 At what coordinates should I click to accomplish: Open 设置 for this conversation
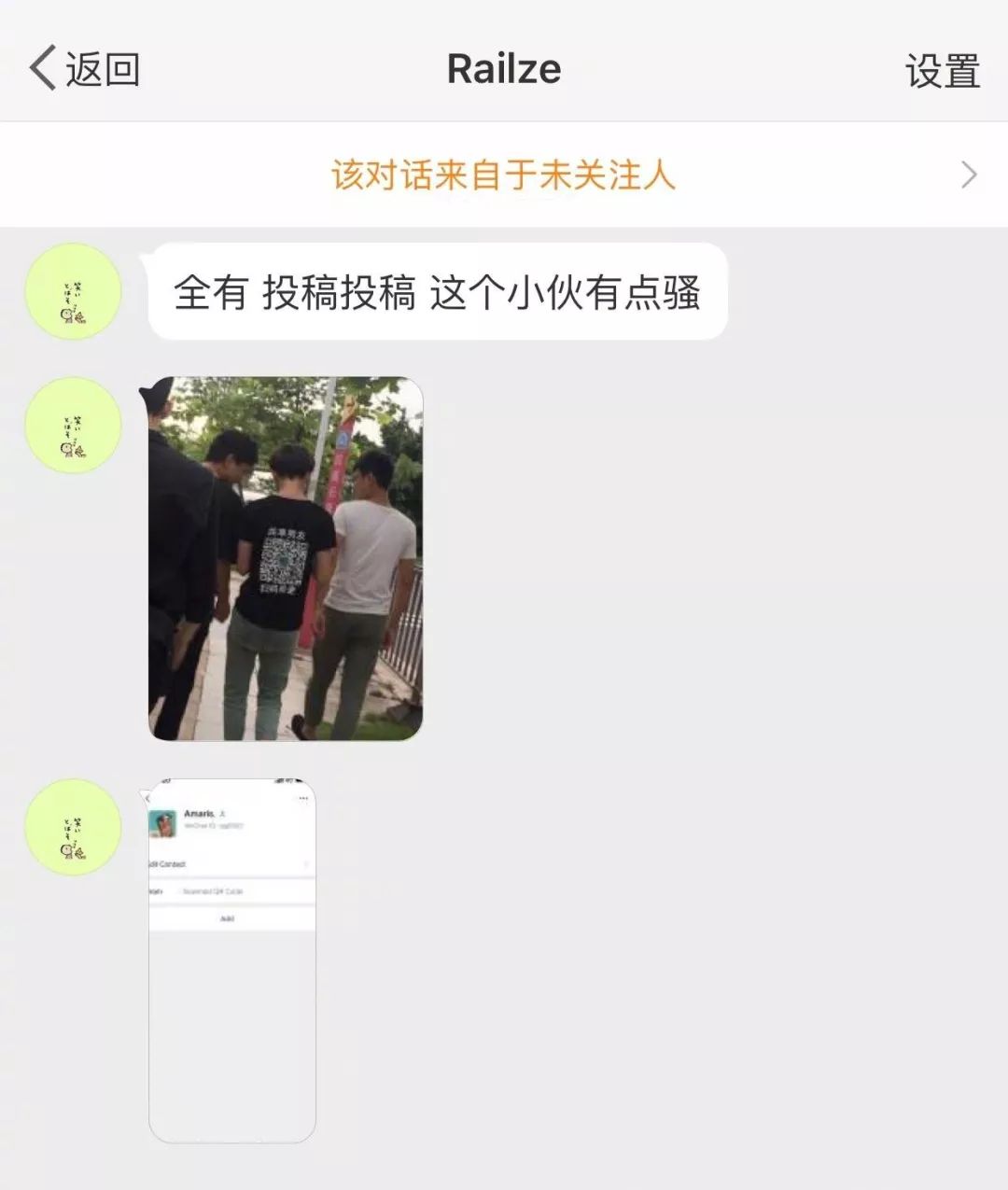942,71
